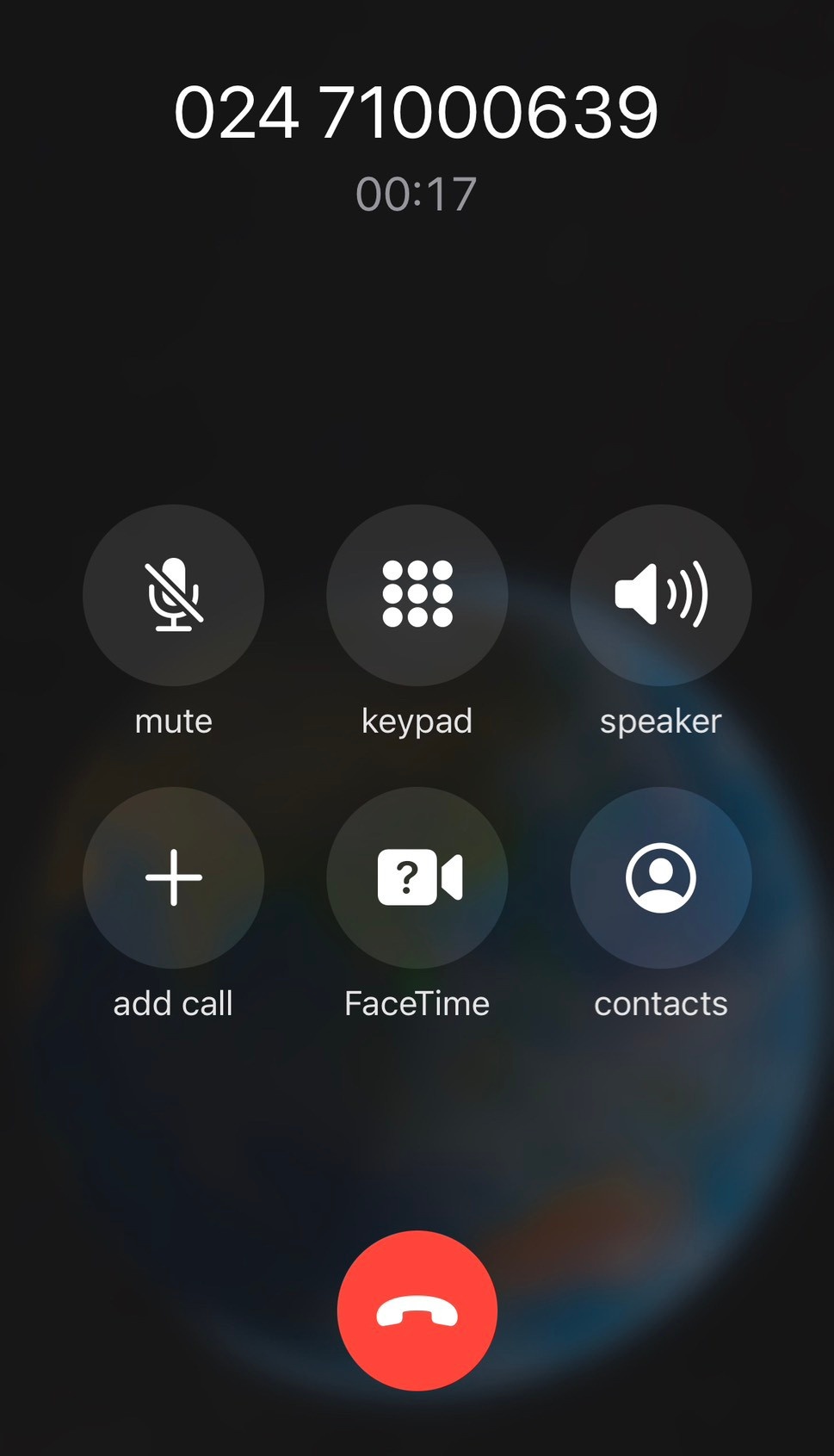
Task: Start a FaceTime video call
Action: (417, 877)
